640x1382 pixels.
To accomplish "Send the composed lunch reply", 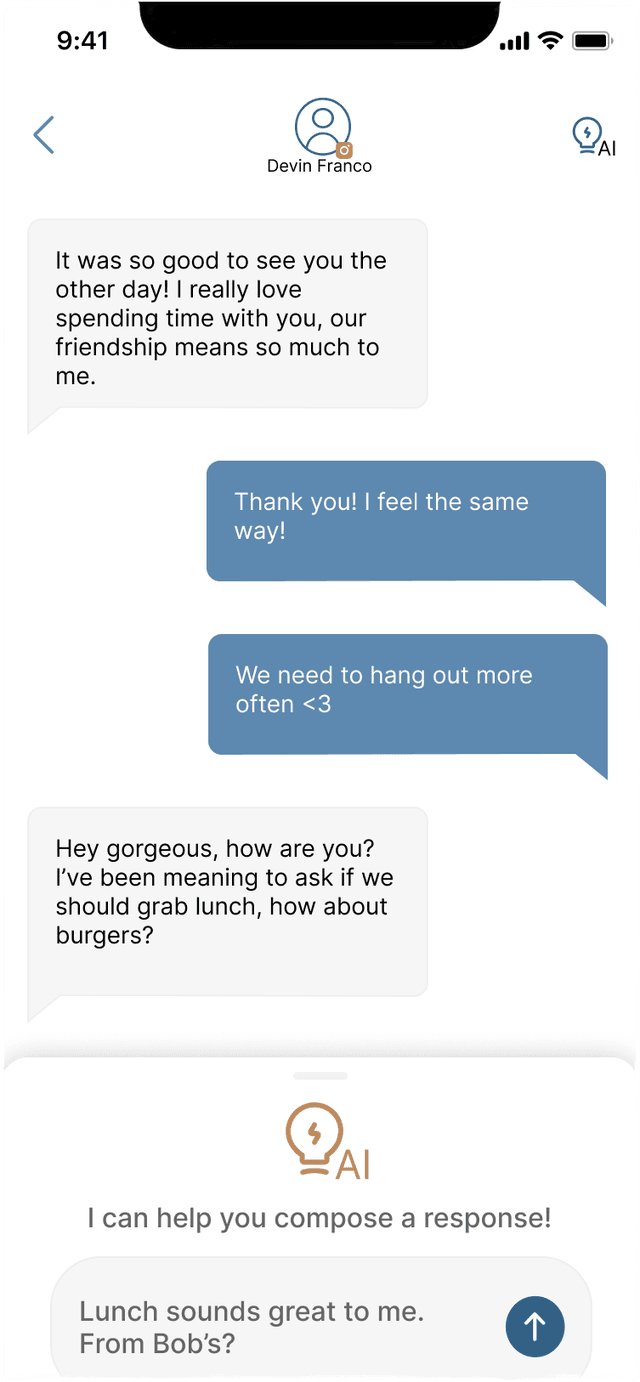I will [535, 1327].
